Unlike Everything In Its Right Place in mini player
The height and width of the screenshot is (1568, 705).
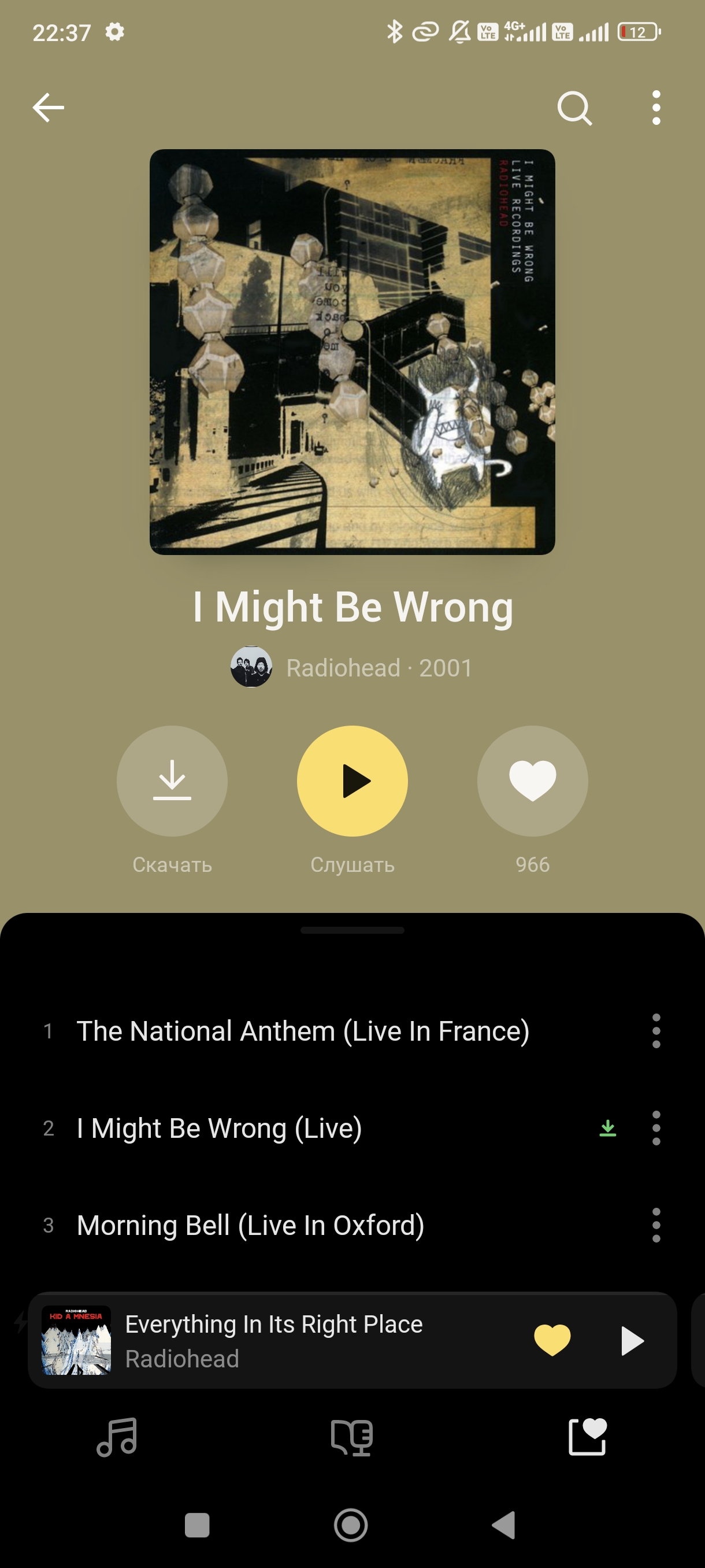tap(552, 1340)
